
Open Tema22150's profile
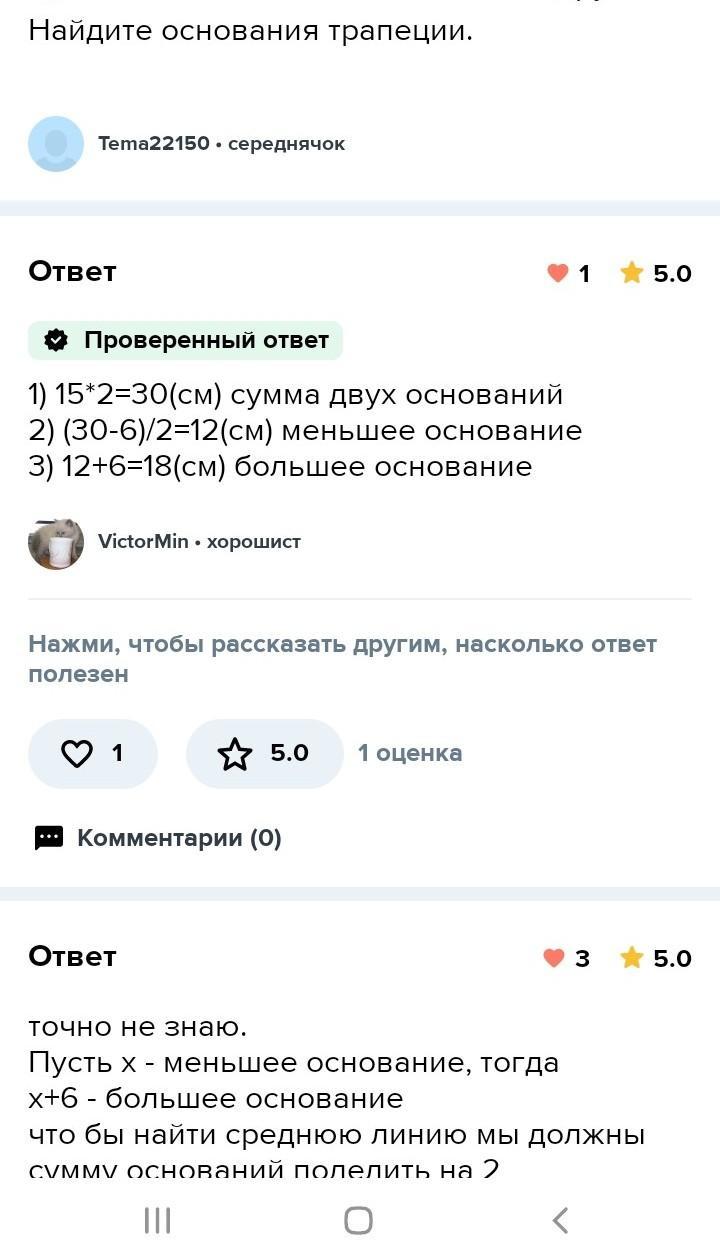tap(154, 144)
